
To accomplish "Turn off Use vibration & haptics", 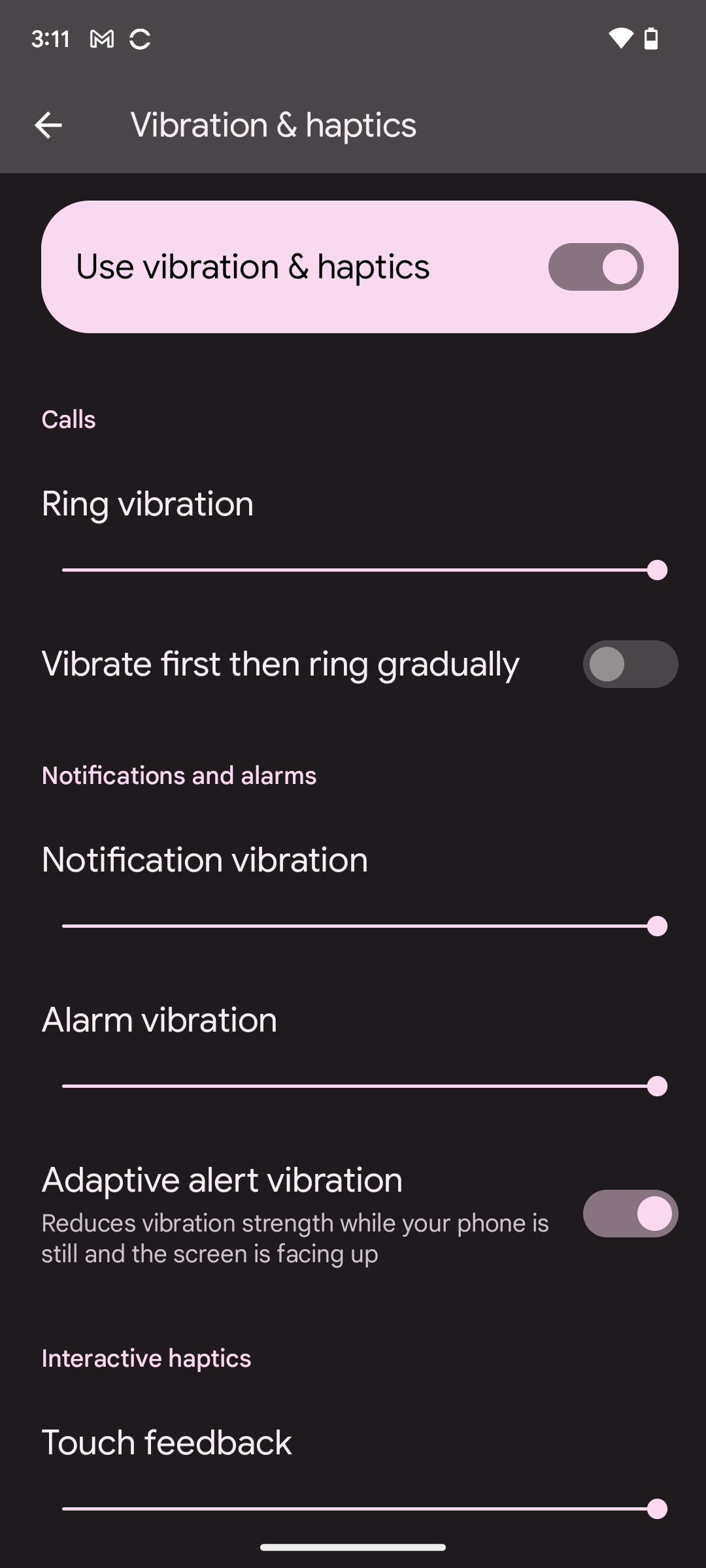I will pos(596,267).
